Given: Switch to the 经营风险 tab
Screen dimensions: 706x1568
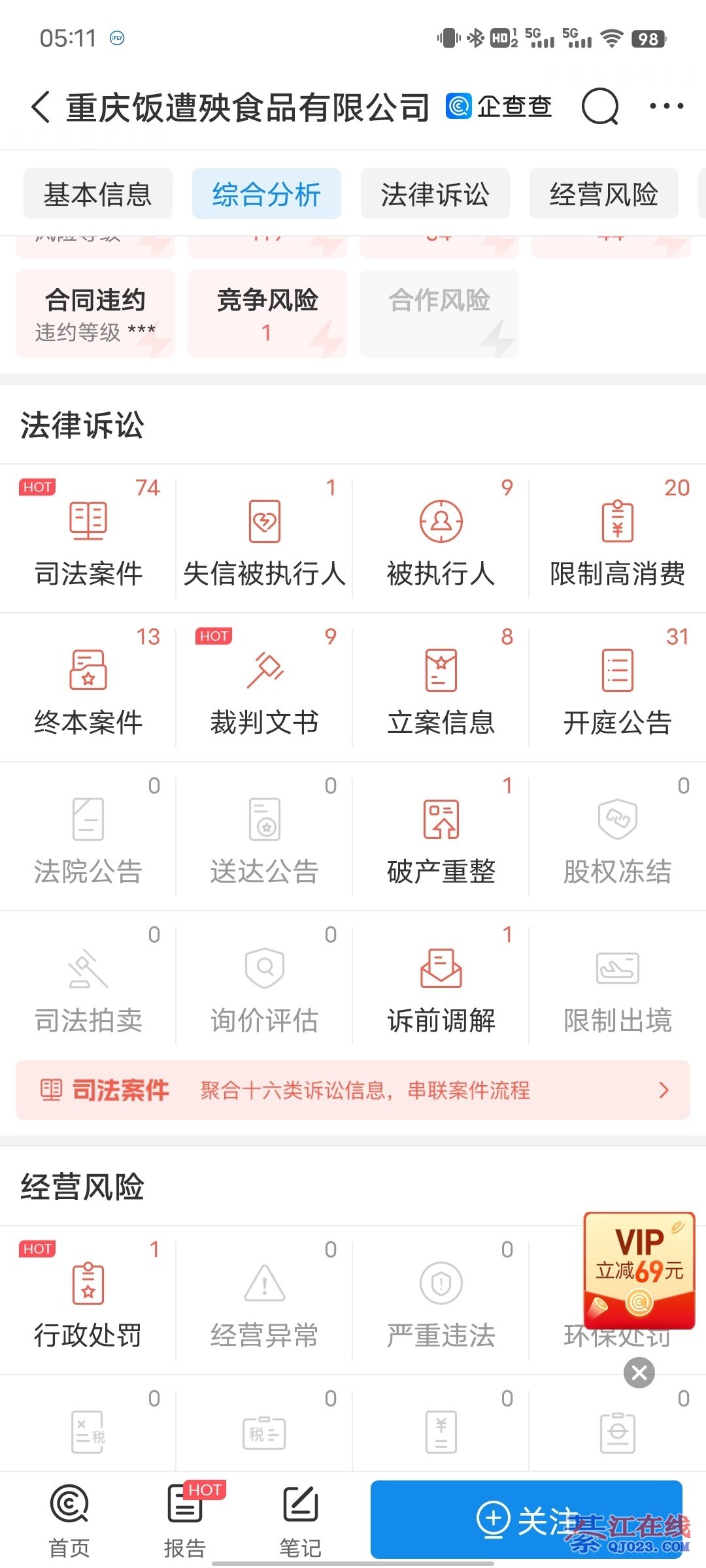Looking at the screenshot, I should tap(603, 194).
